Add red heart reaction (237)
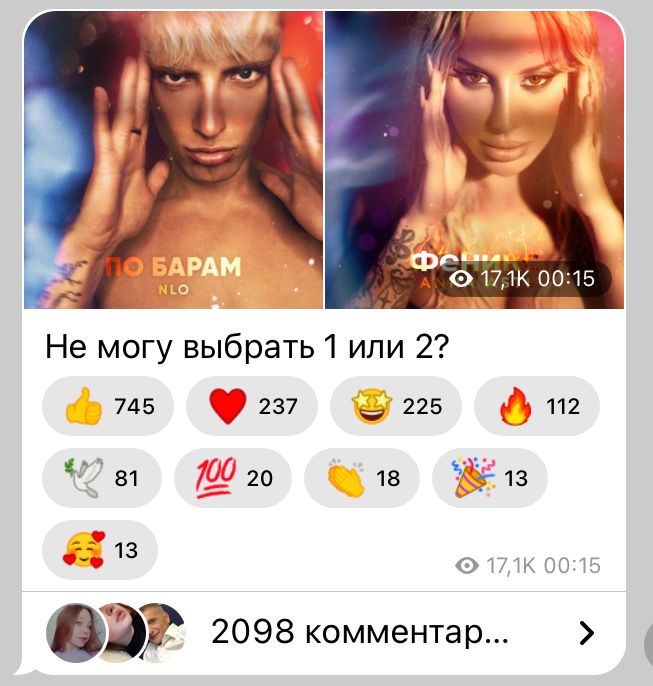This screenshot has height=686, width=653. 251,407
